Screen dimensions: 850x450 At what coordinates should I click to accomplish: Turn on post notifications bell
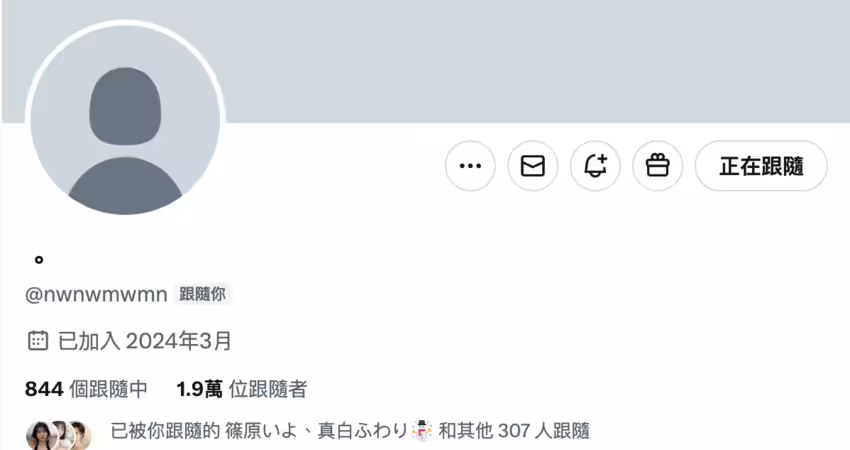595,166
